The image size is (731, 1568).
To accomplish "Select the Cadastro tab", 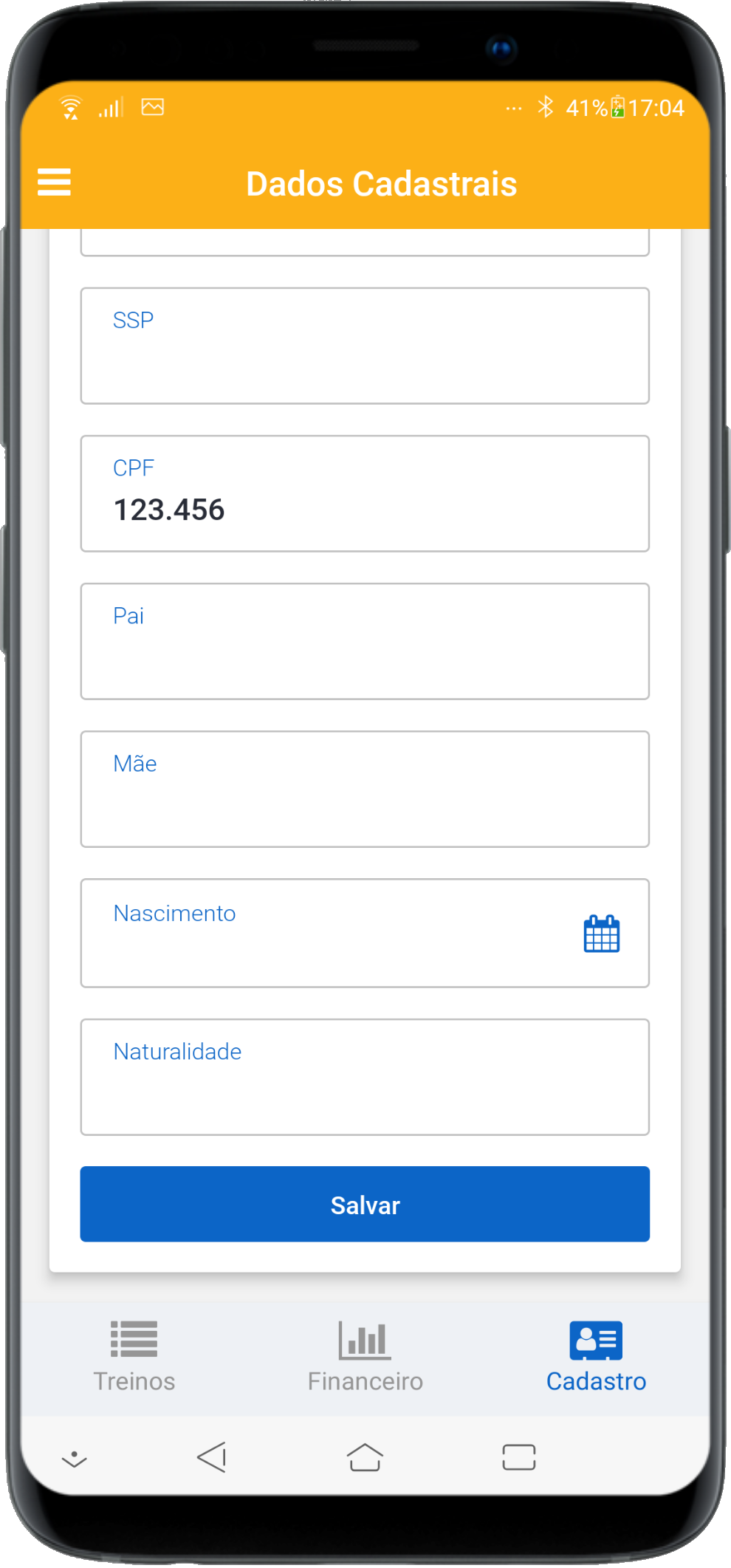I will 596,1357.
